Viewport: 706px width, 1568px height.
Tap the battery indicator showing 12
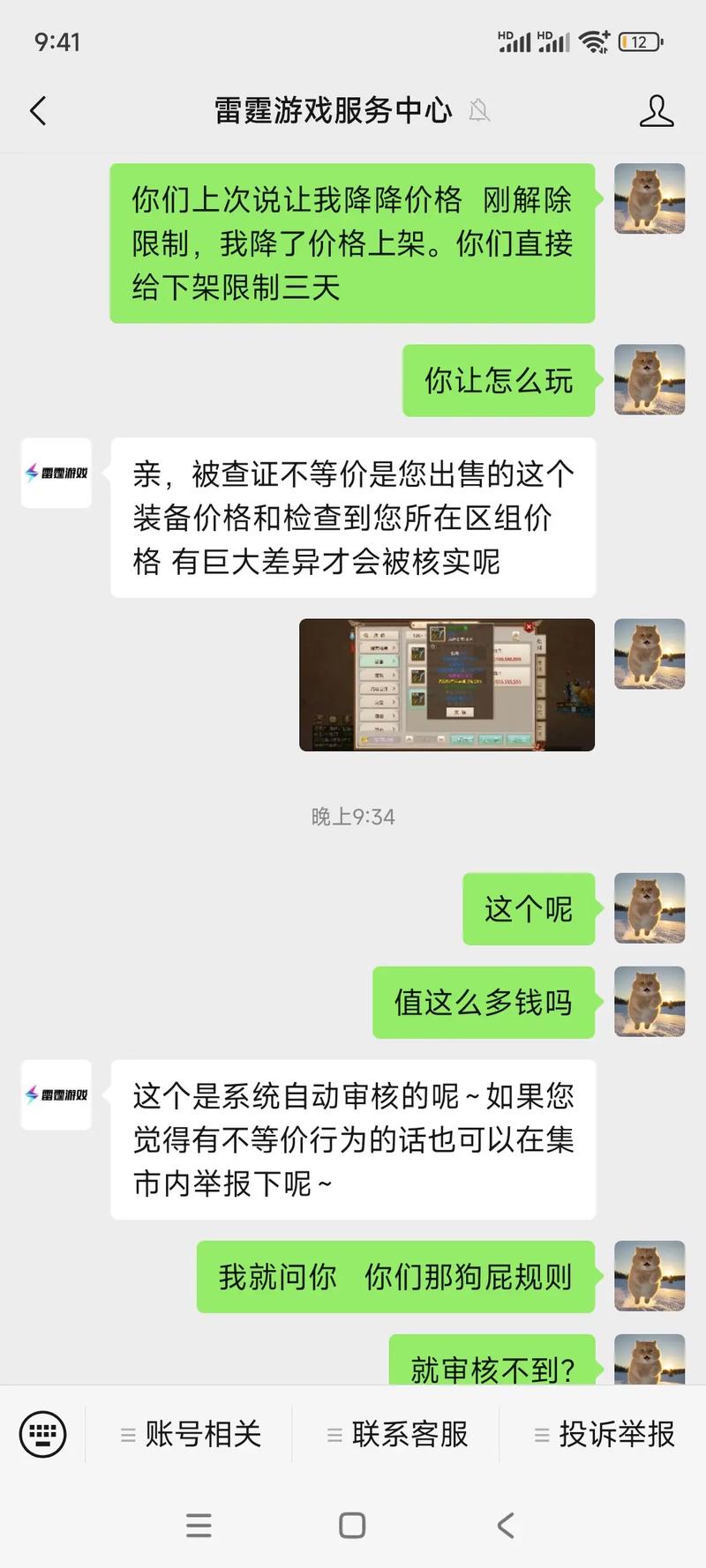point(637,41)
